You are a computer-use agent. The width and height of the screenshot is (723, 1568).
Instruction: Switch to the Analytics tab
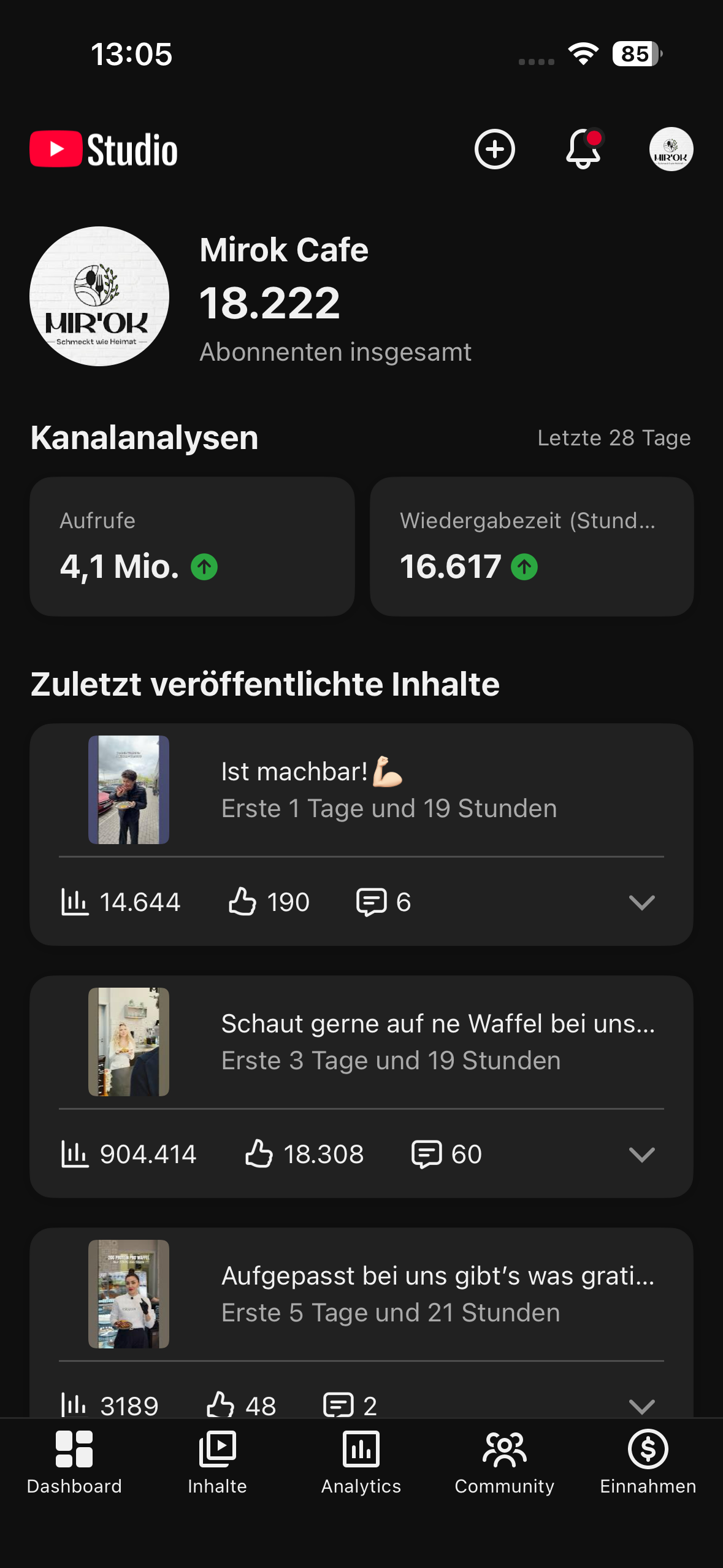coord(361,1462)
